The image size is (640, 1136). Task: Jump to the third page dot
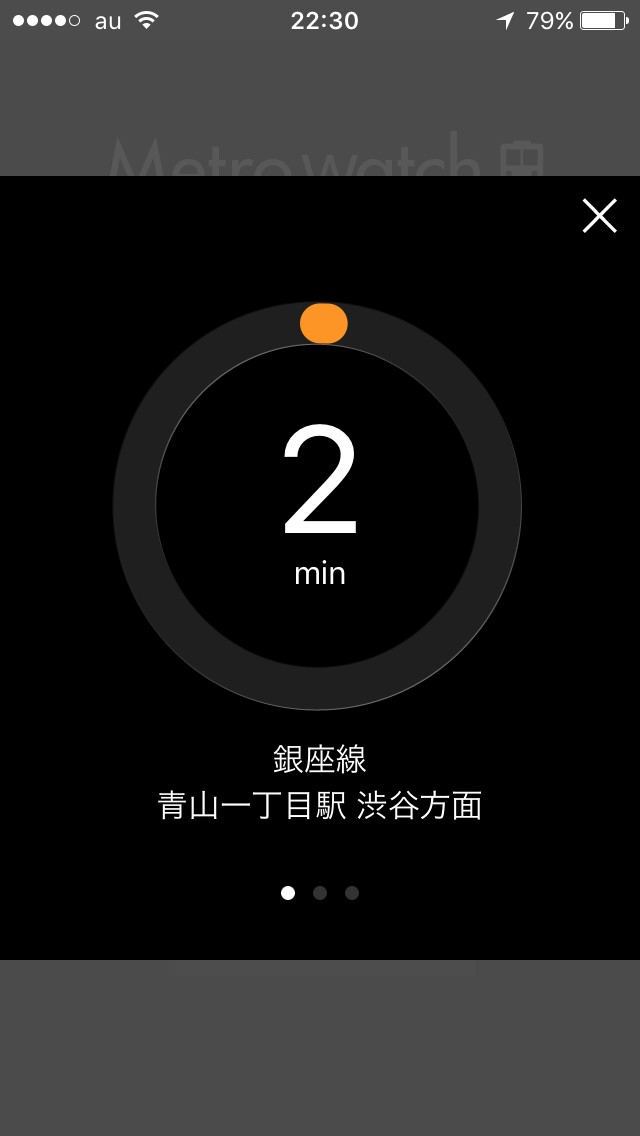(352, 893)
